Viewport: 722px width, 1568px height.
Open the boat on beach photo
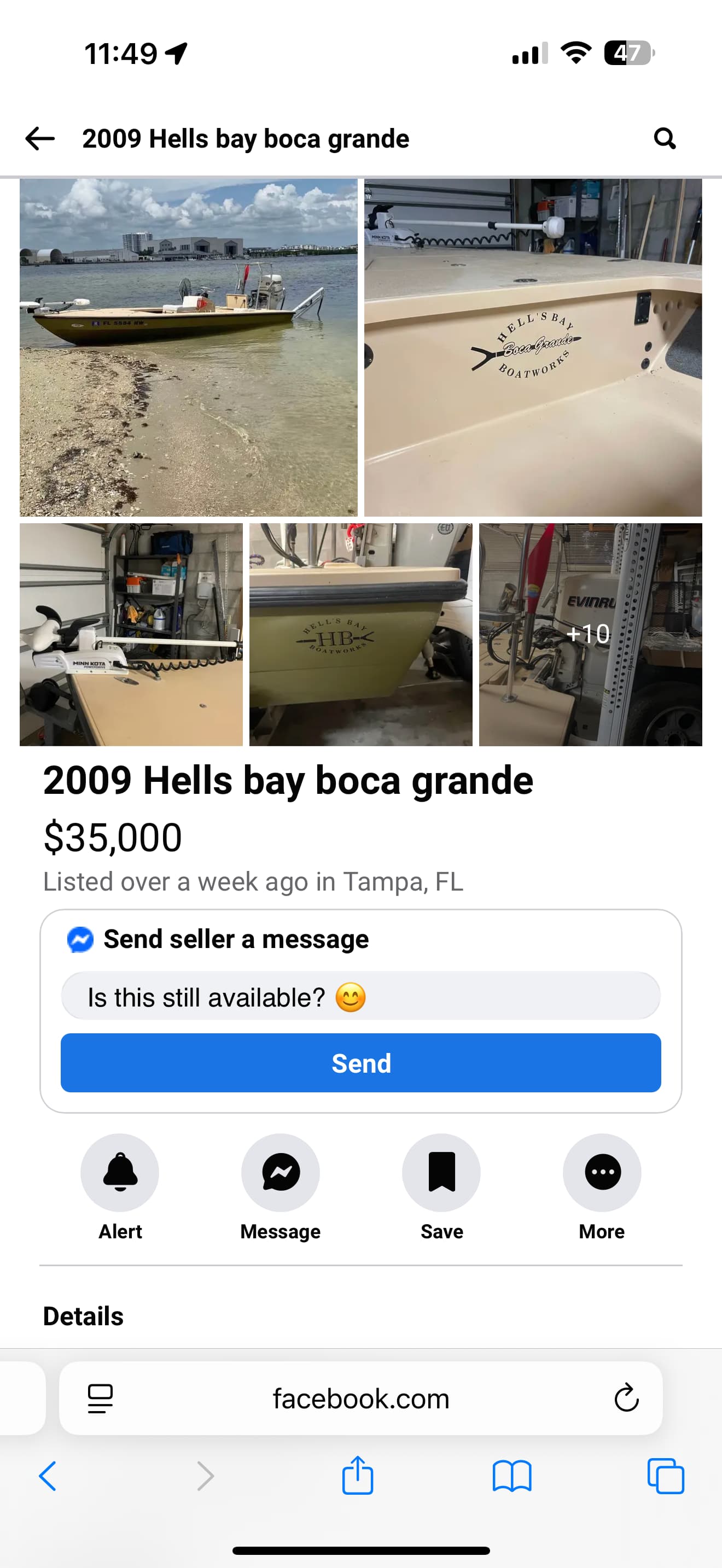tap(188, 347)
